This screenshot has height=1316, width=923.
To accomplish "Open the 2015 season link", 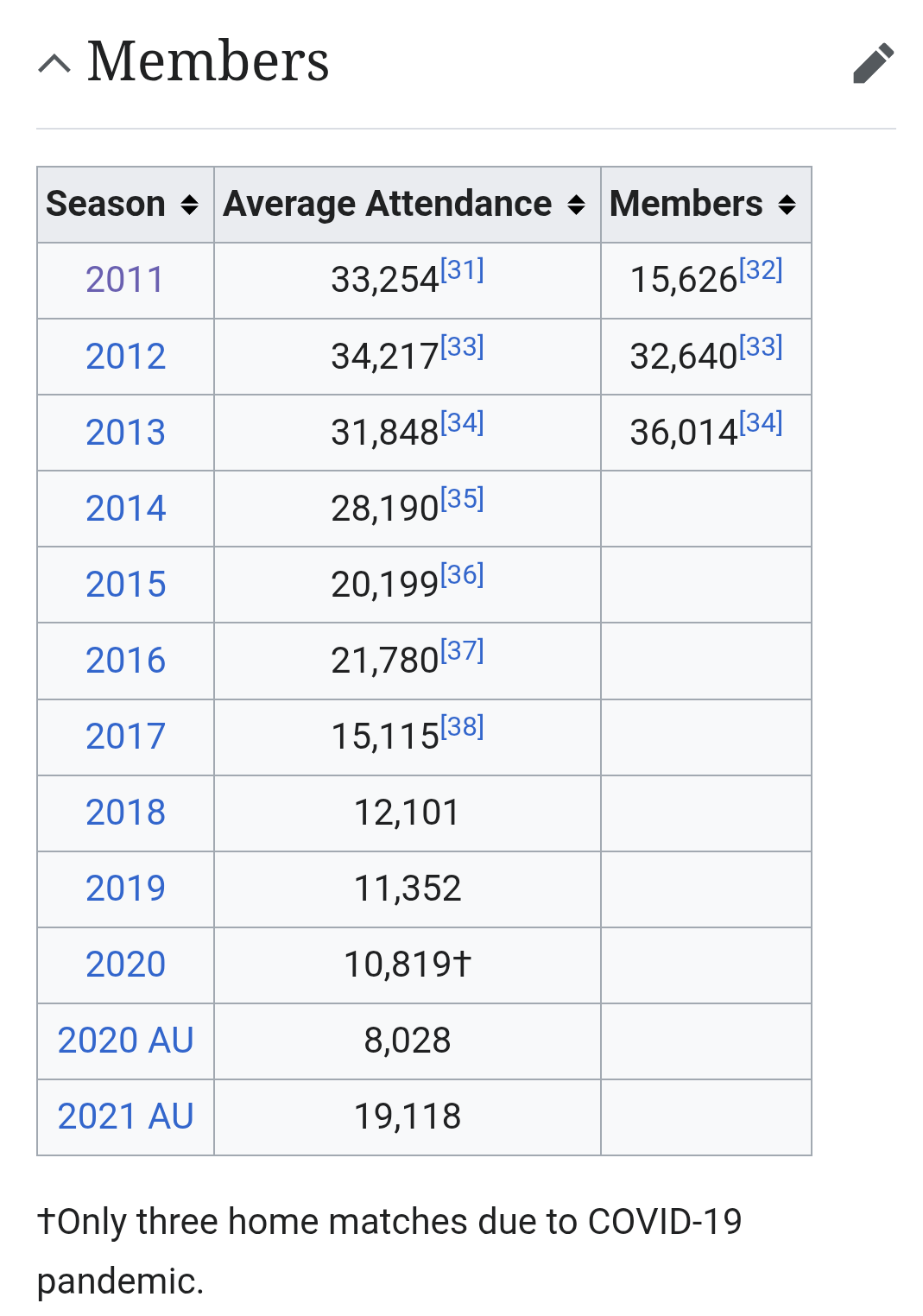I will (125, 584).
